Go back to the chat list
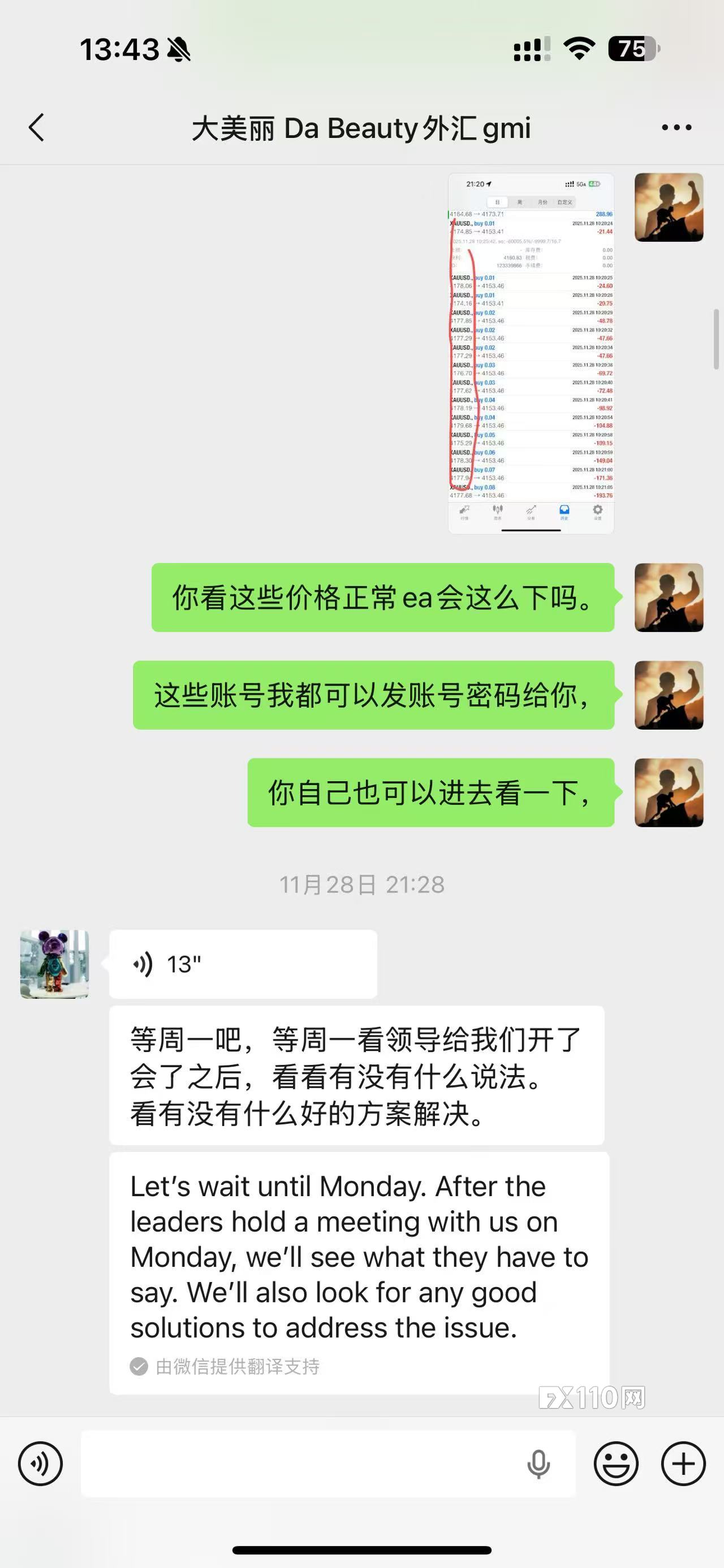Screen dimensions: 724x1568 pos(37,127)
